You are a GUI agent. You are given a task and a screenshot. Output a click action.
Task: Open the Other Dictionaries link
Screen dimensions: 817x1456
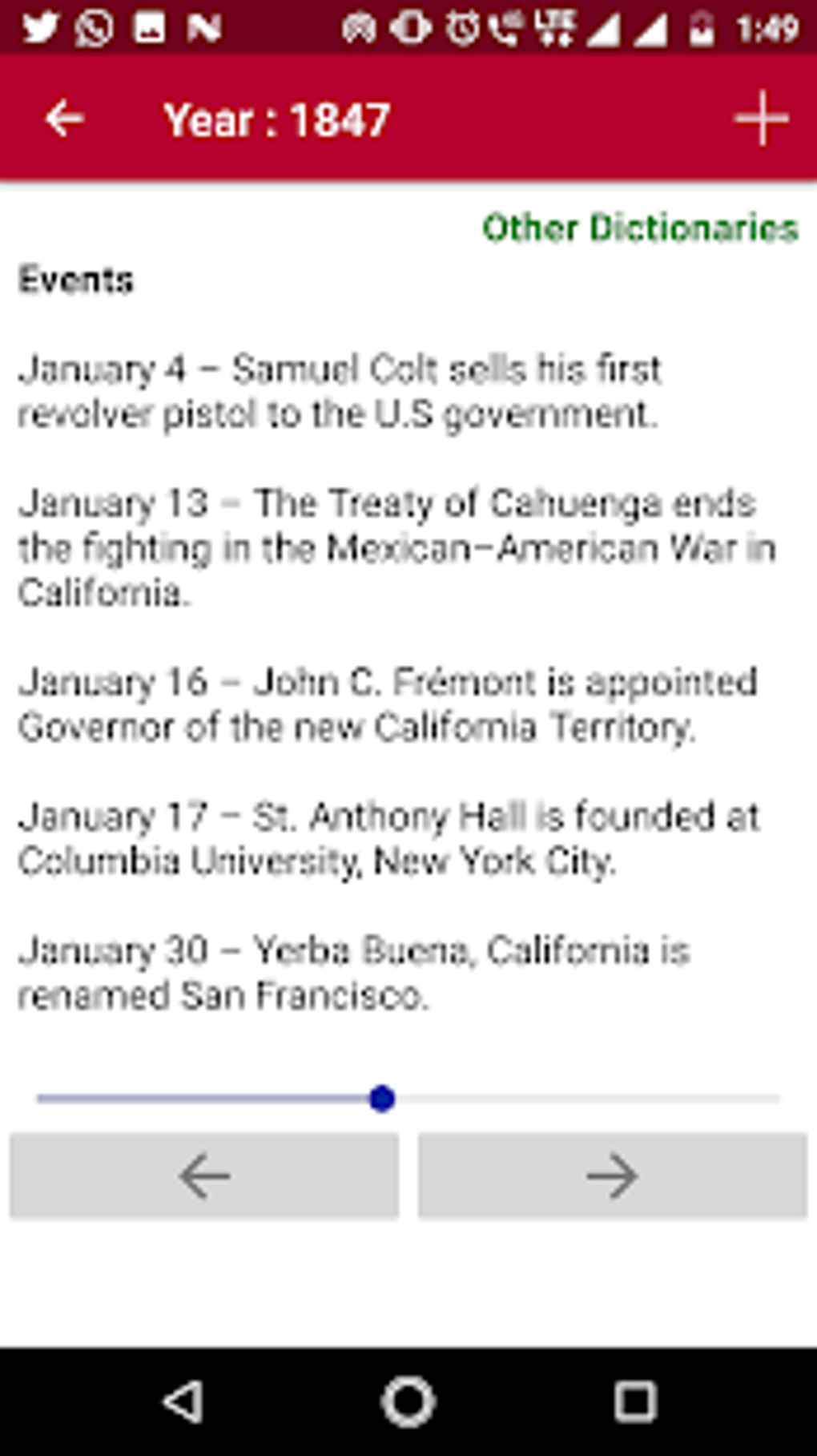[640, 228]
